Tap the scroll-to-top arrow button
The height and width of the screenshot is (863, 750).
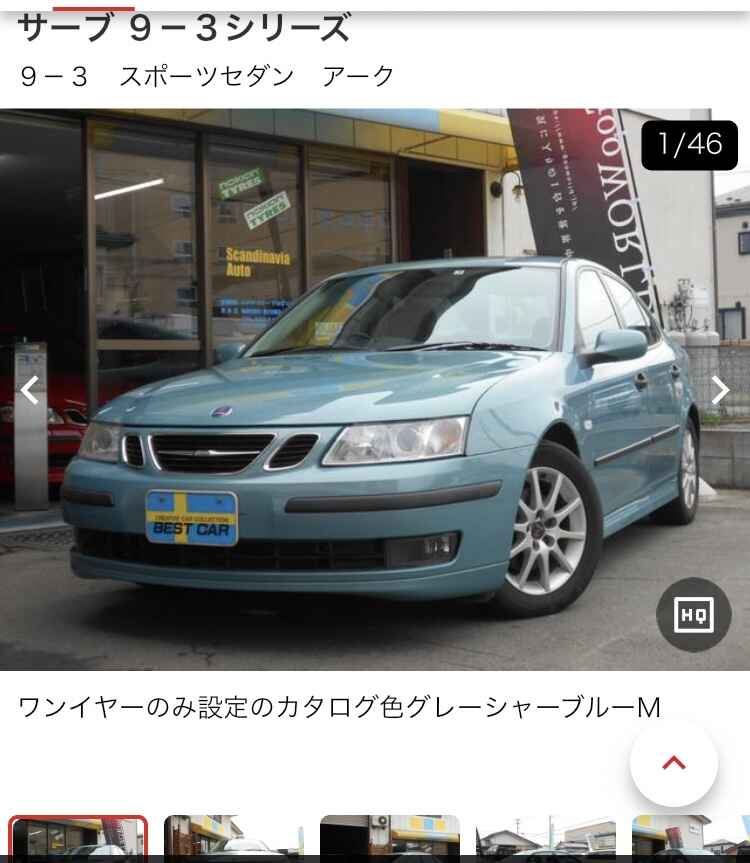674,763
